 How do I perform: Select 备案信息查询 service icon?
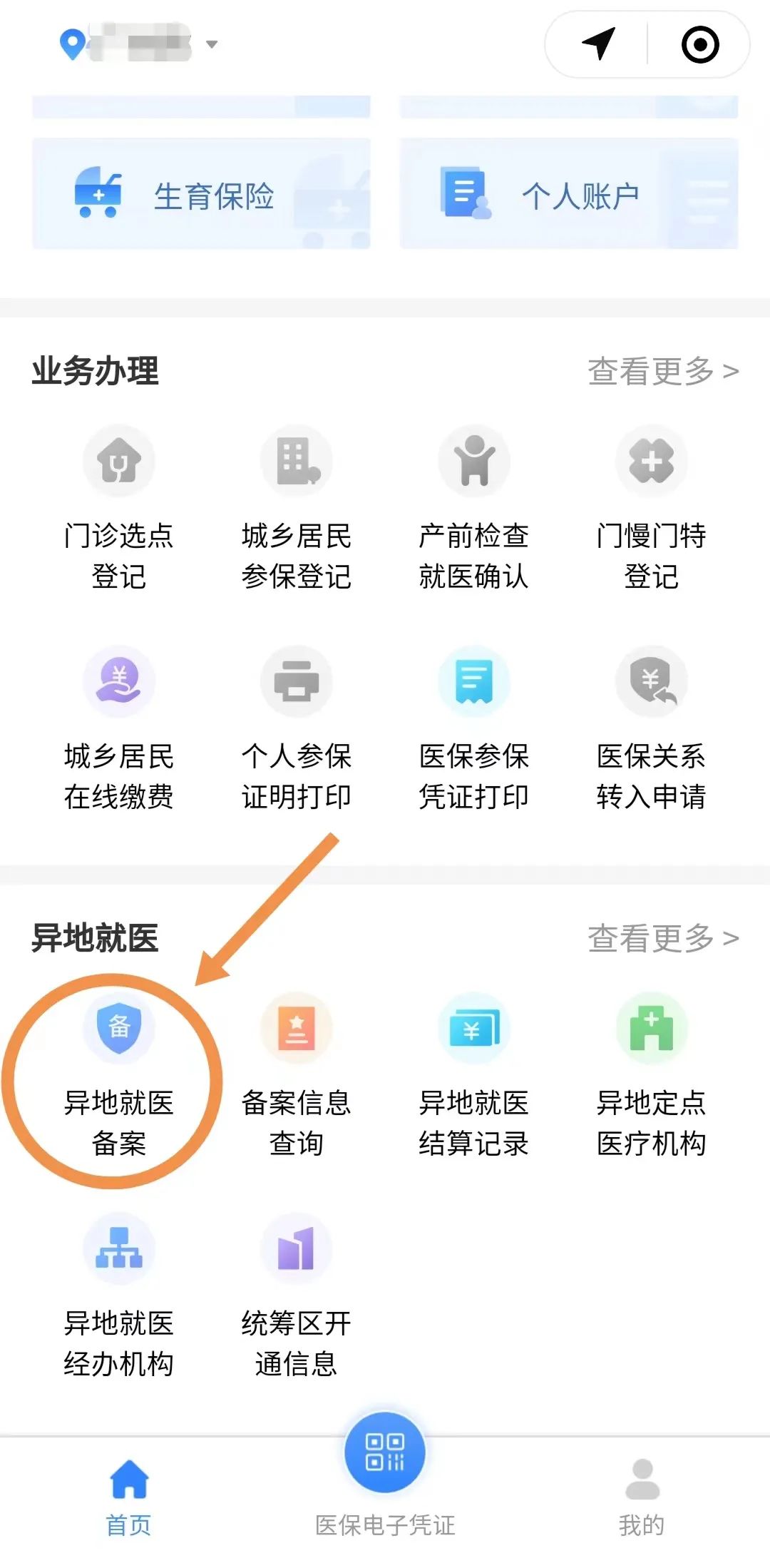pos(296,1069)
